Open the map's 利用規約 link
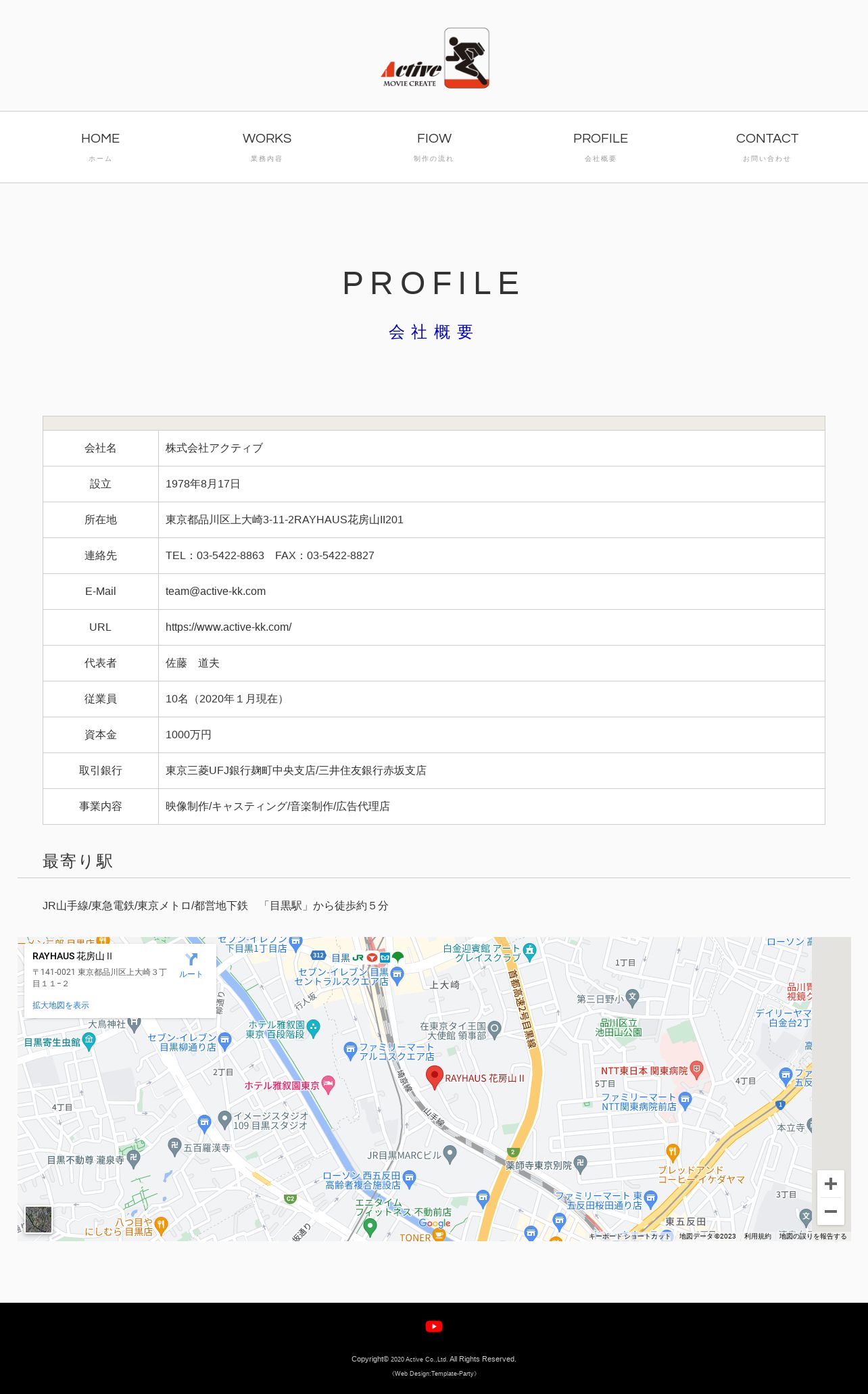The height and width of the screenshot is (1394, 868). [x=757, y=1236]
